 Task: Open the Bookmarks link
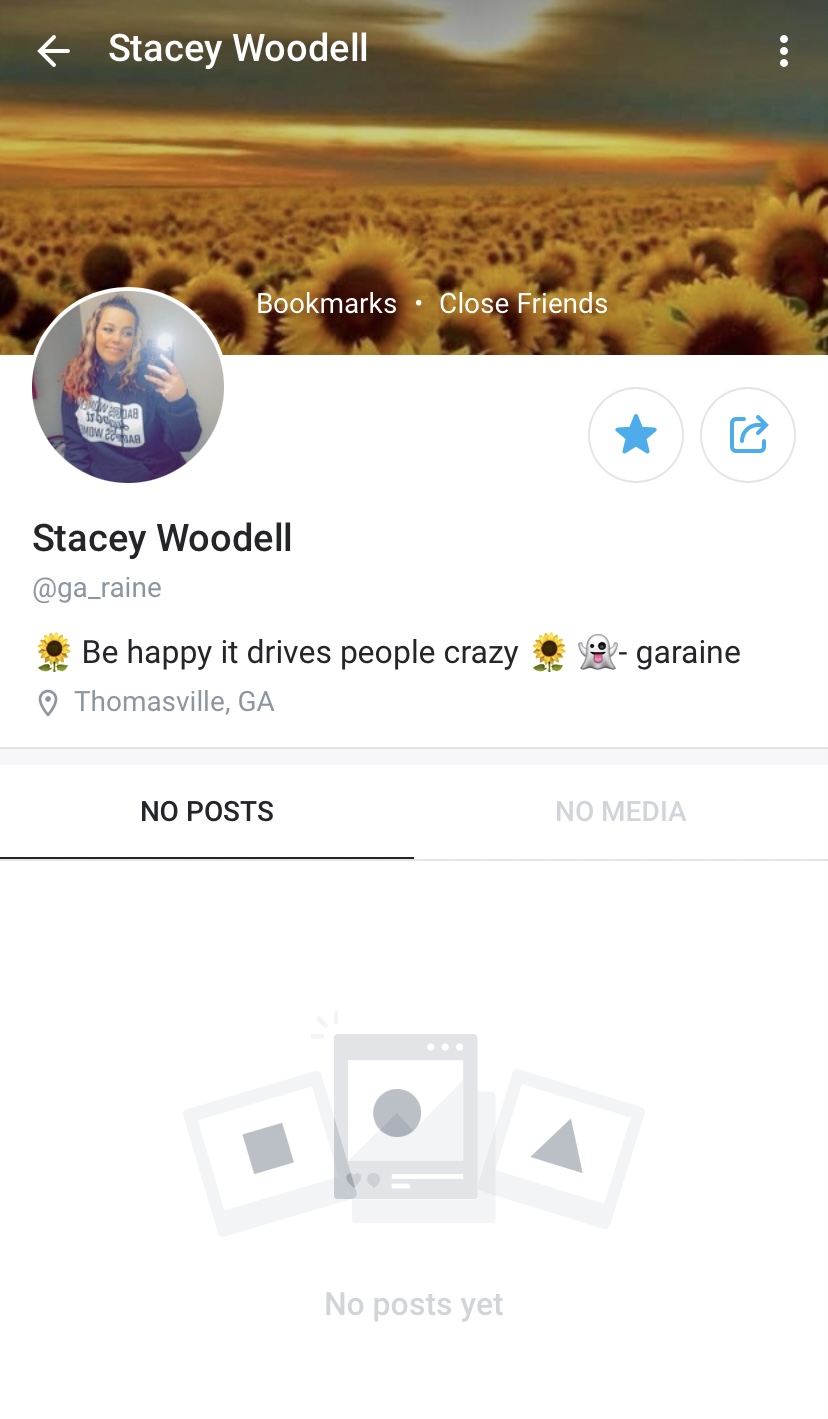point(327,304)
